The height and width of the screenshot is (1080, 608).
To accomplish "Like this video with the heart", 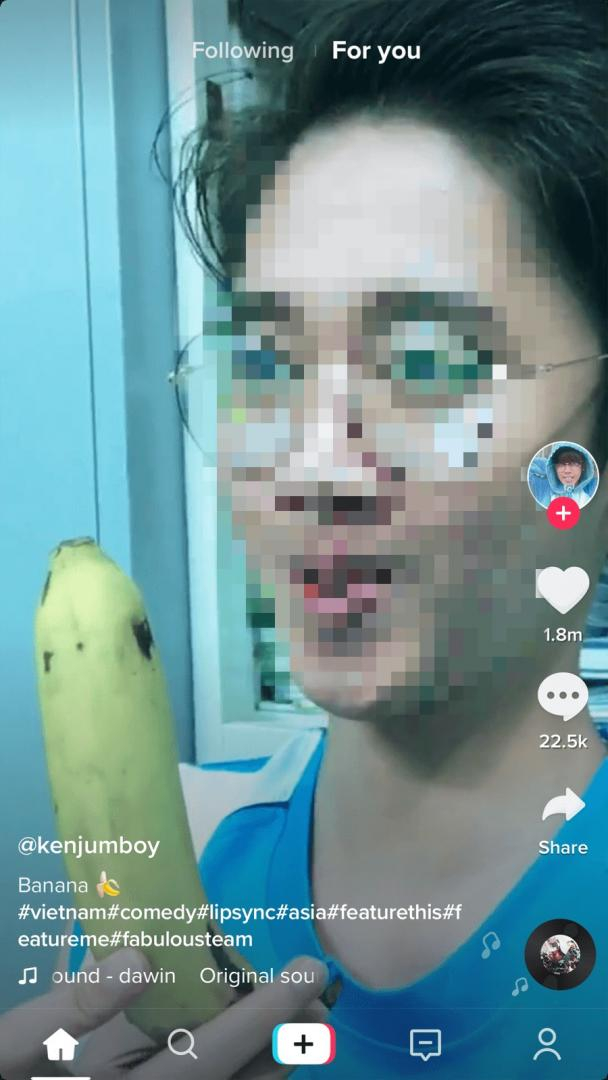I will [563, 590].
